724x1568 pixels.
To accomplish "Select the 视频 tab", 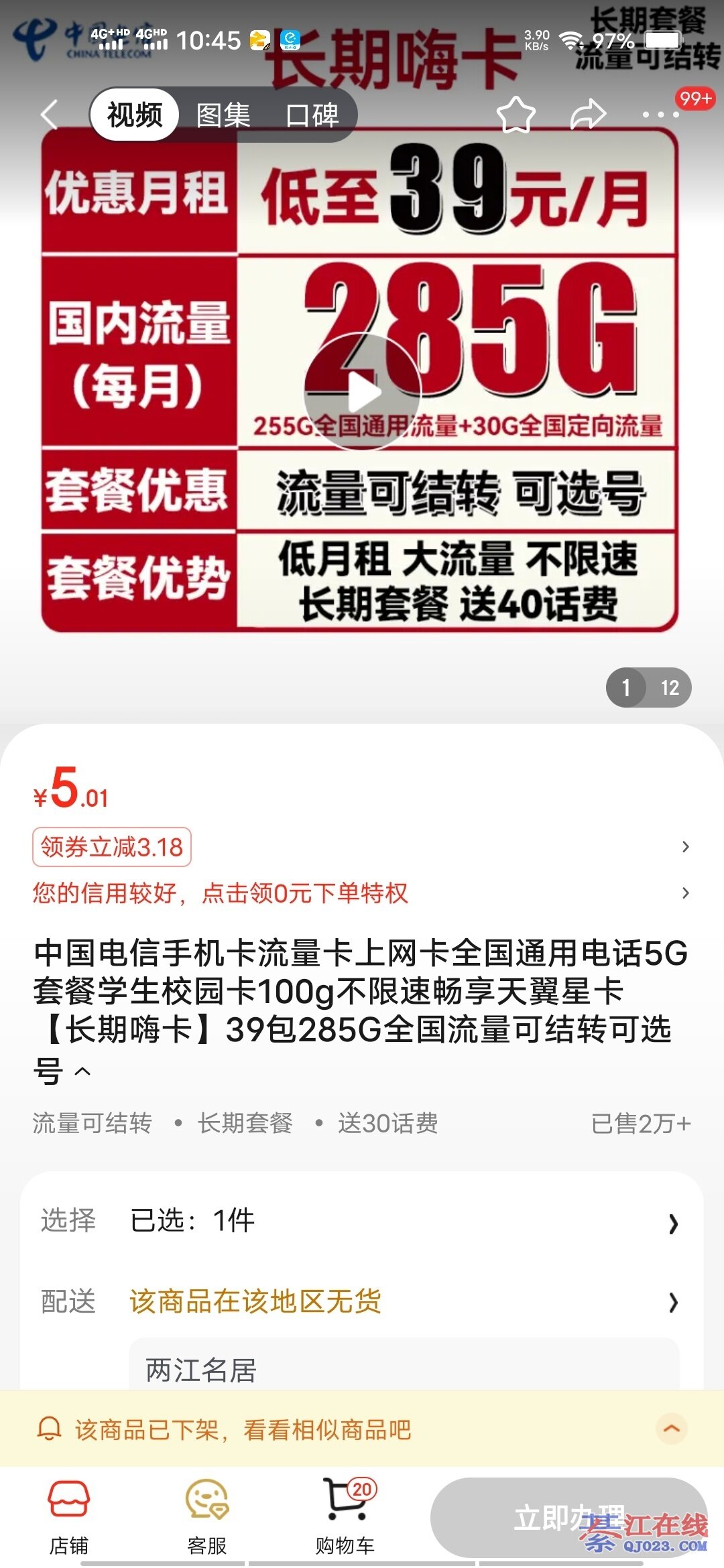I will point(135,115).
